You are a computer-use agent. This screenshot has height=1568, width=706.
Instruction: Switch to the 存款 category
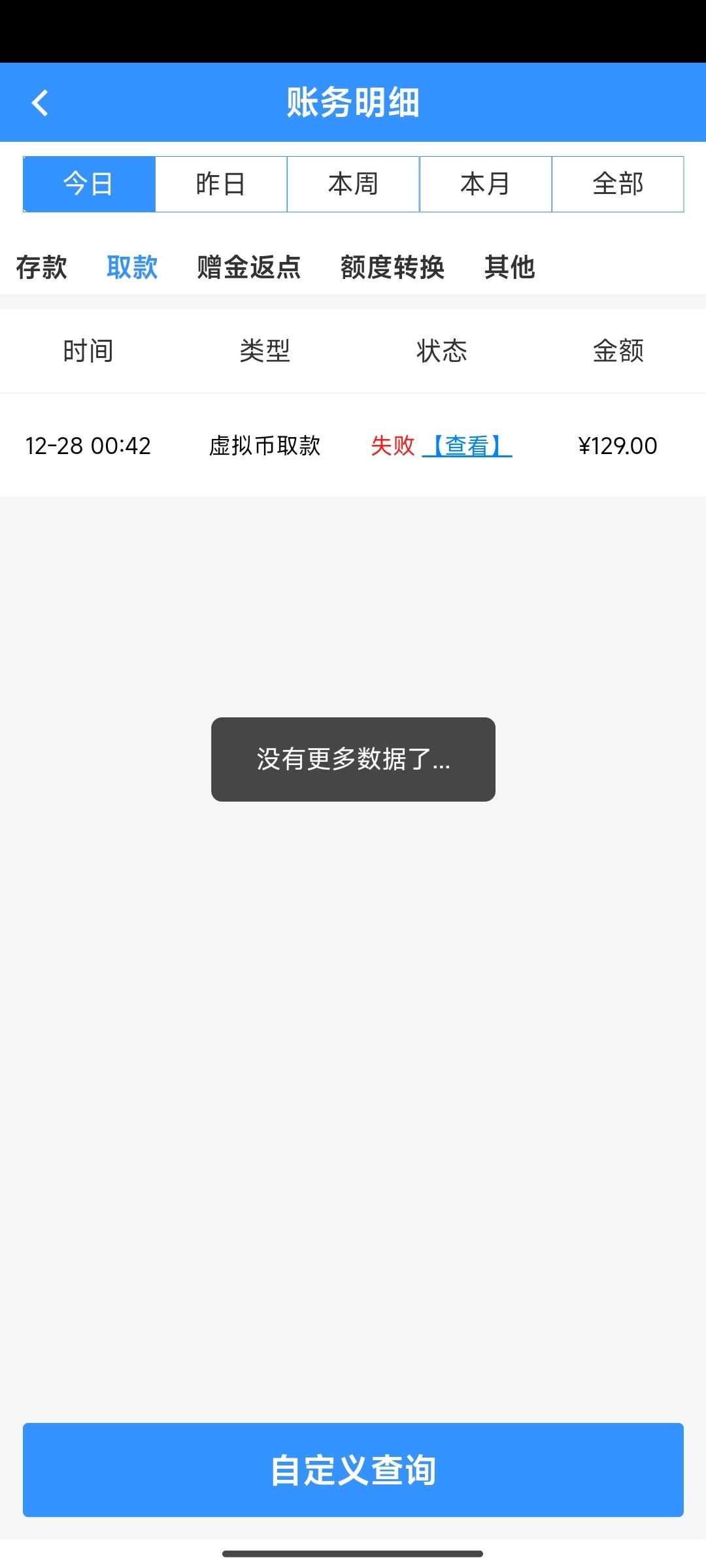41,267
